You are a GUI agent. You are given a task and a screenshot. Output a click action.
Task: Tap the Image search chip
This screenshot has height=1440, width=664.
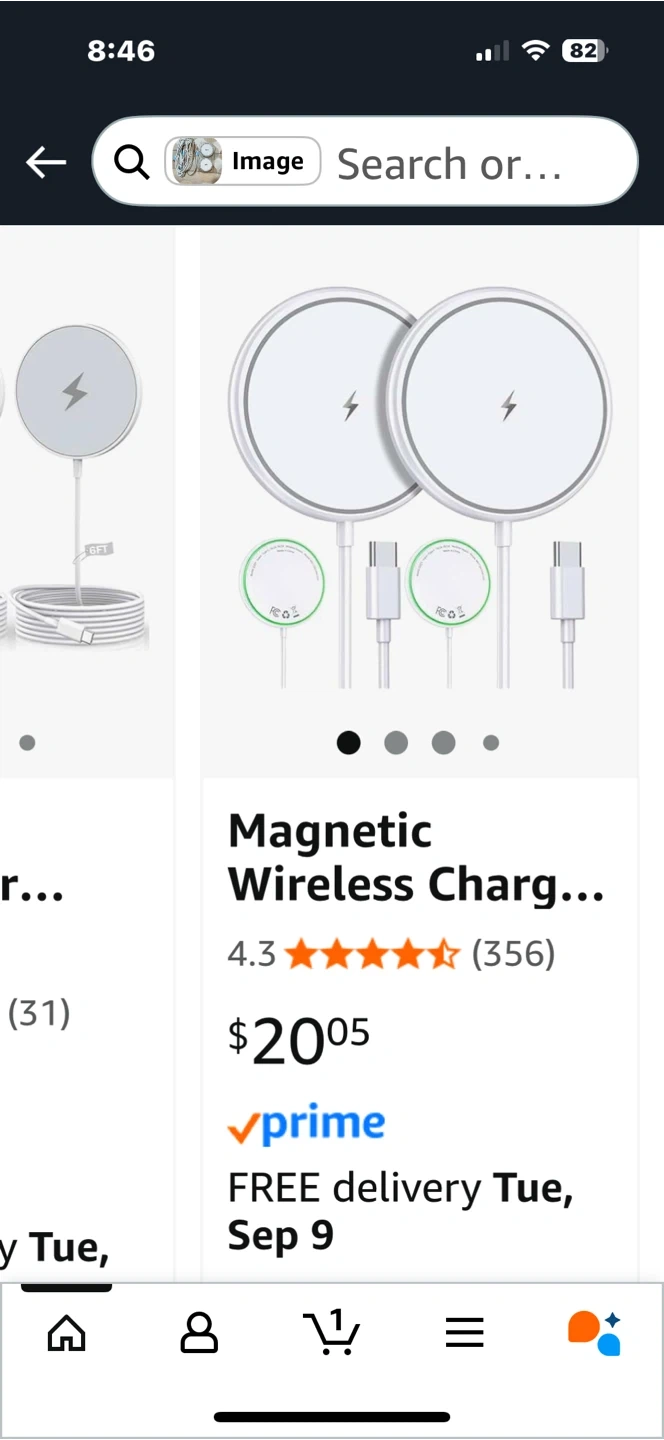[243, 162]
